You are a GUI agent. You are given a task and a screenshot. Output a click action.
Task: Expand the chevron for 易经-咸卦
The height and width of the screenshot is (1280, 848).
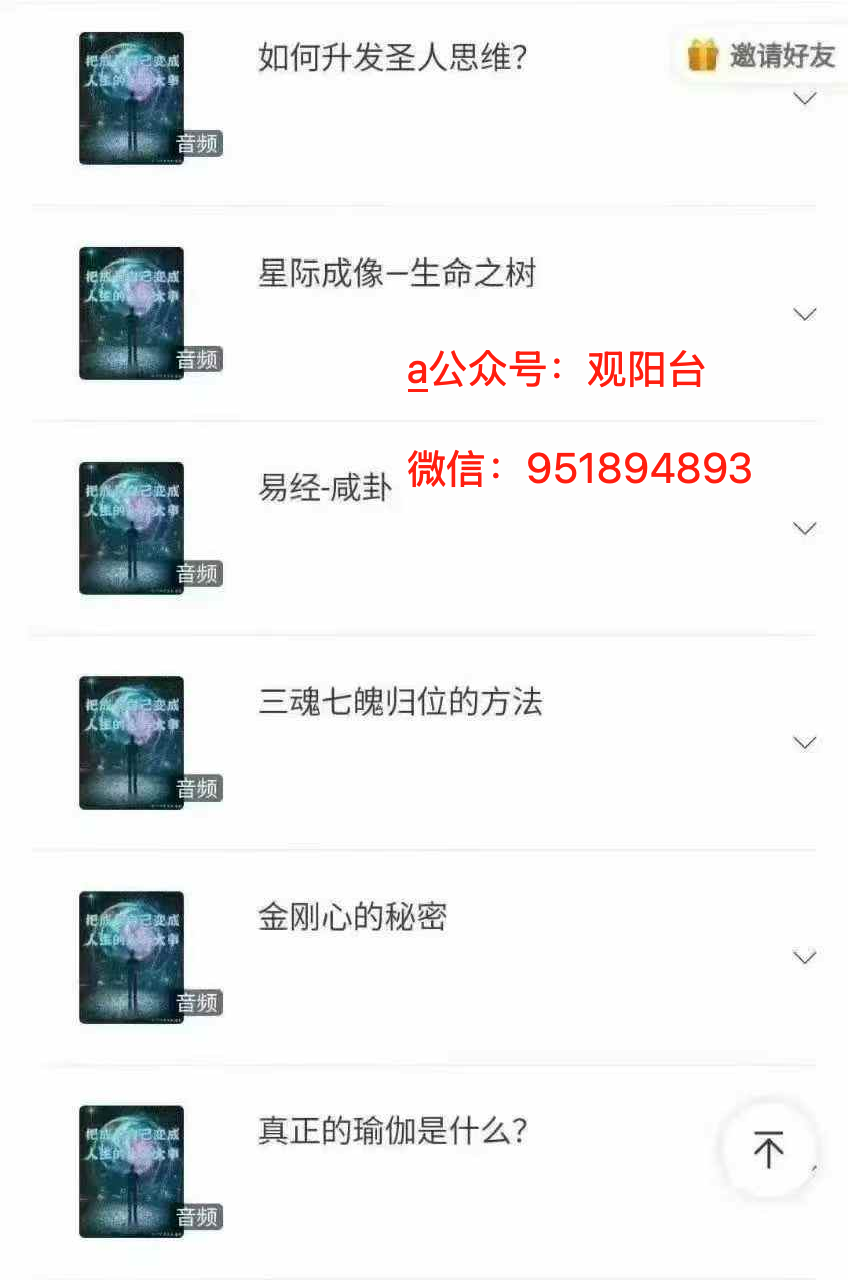(x=804, y=528)
